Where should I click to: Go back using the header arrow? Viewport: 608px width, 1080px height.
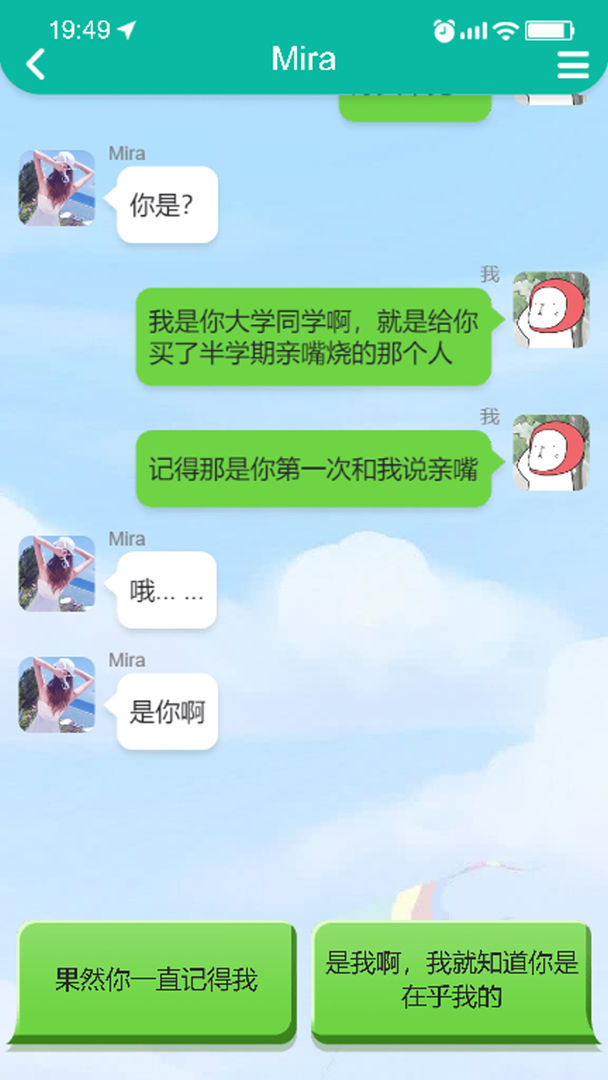click(x=36, y=64)
